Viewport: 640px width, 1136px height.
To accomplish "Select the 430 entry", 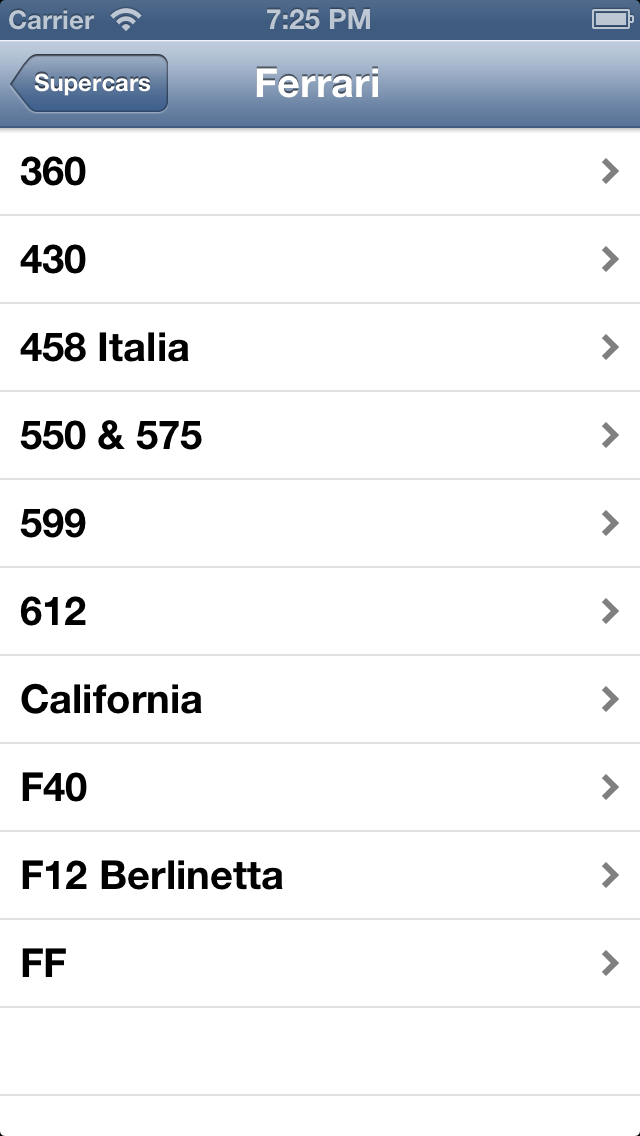I will click(x=320, y=259).
